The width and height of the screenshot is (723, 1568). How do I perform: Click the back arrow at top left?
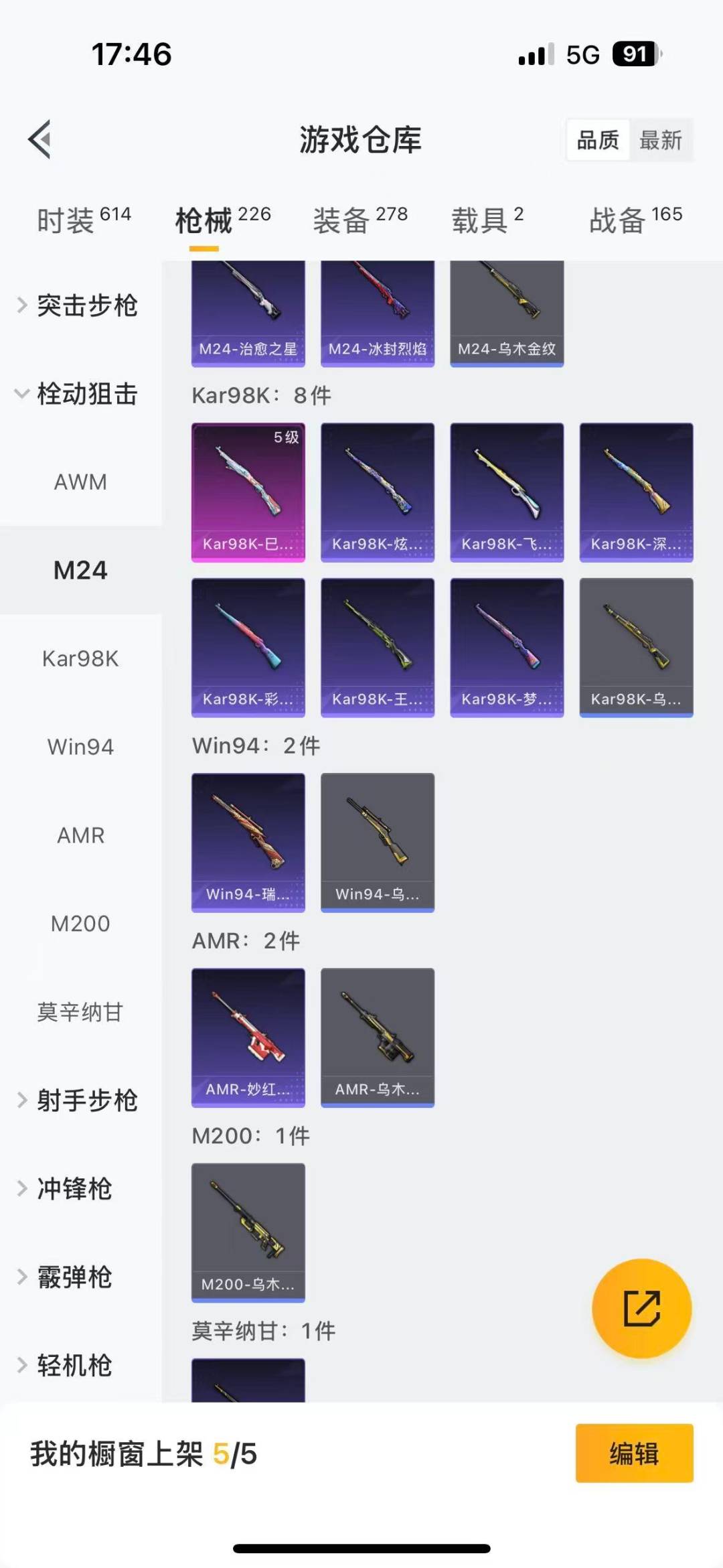(x=38, y=139)
